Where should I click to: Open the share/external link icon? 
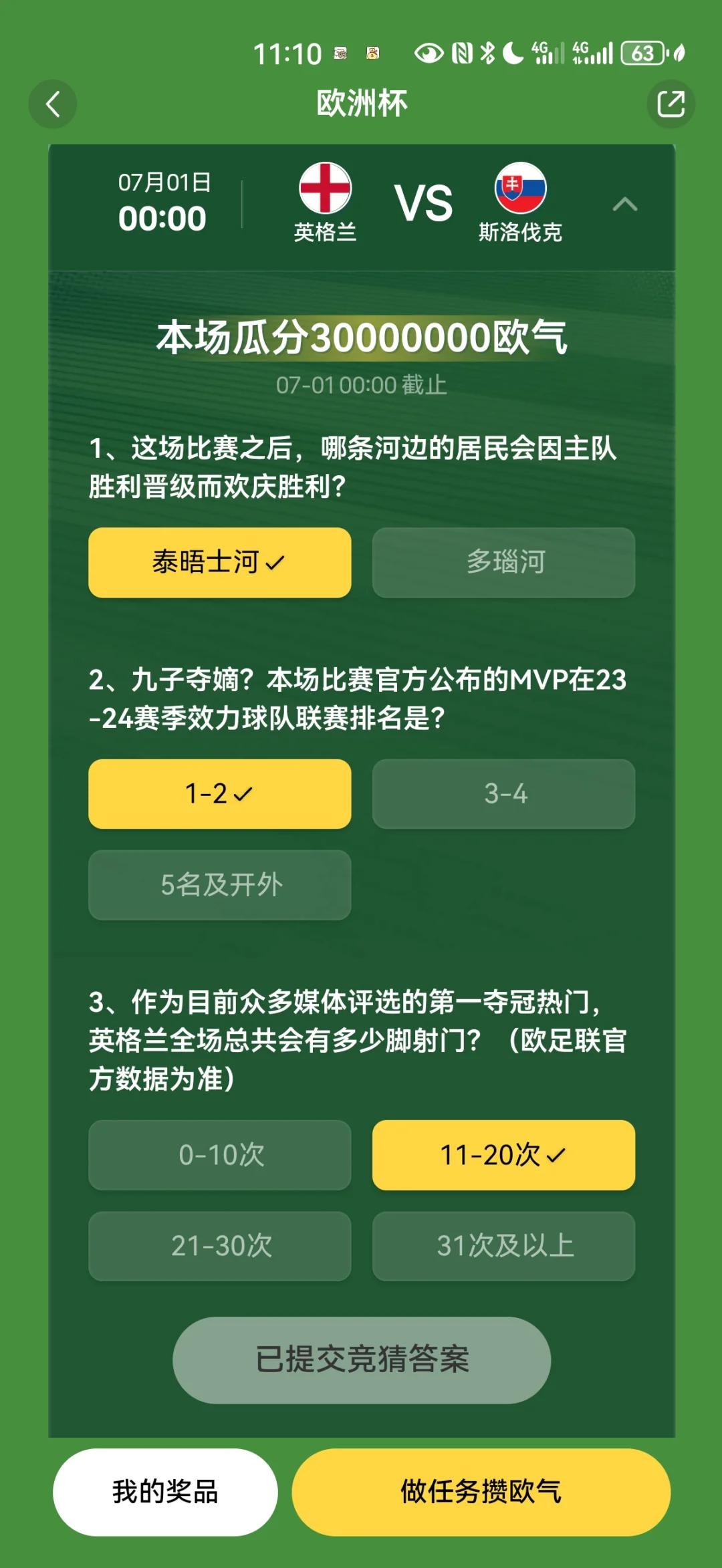tap(671, 104)
